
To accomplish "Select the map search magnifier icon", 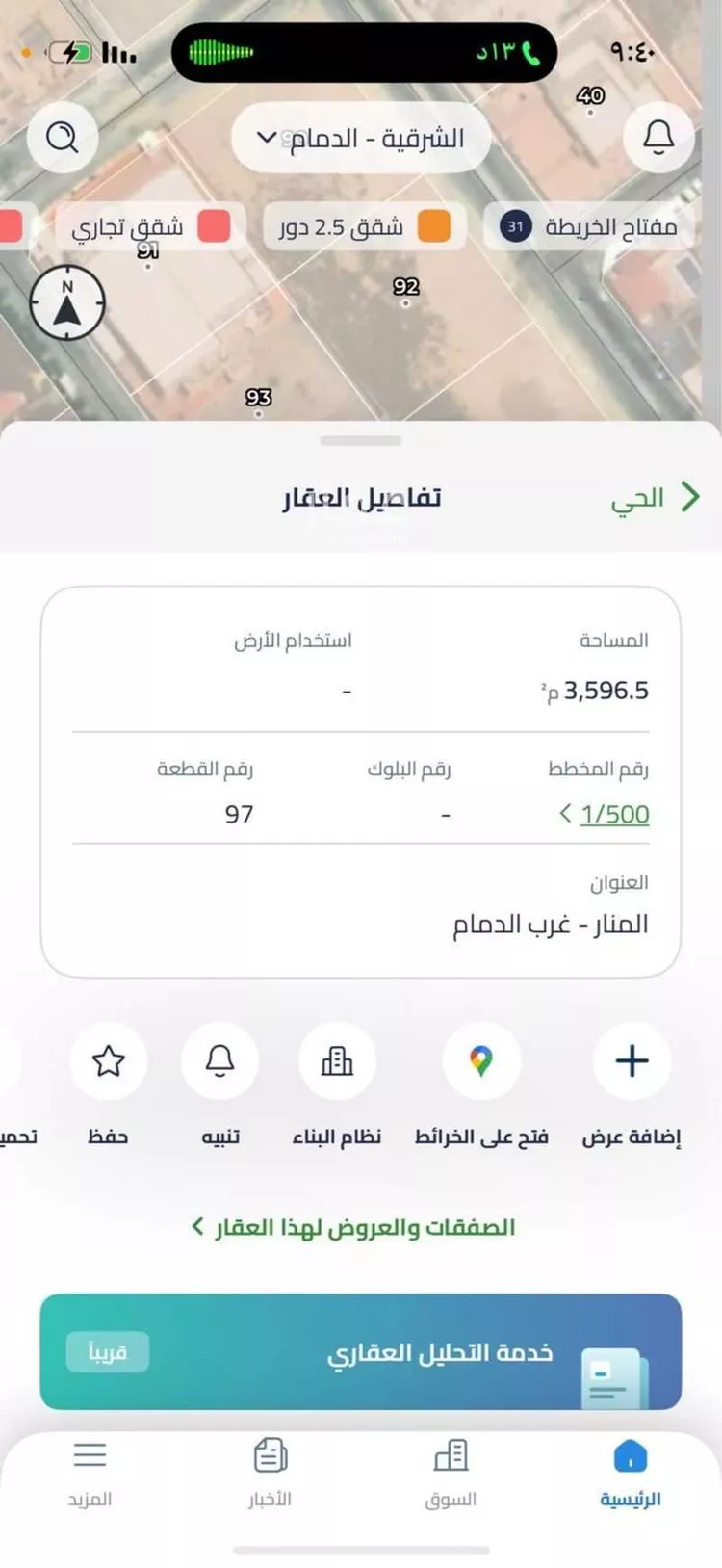I will tap(64, 138).
